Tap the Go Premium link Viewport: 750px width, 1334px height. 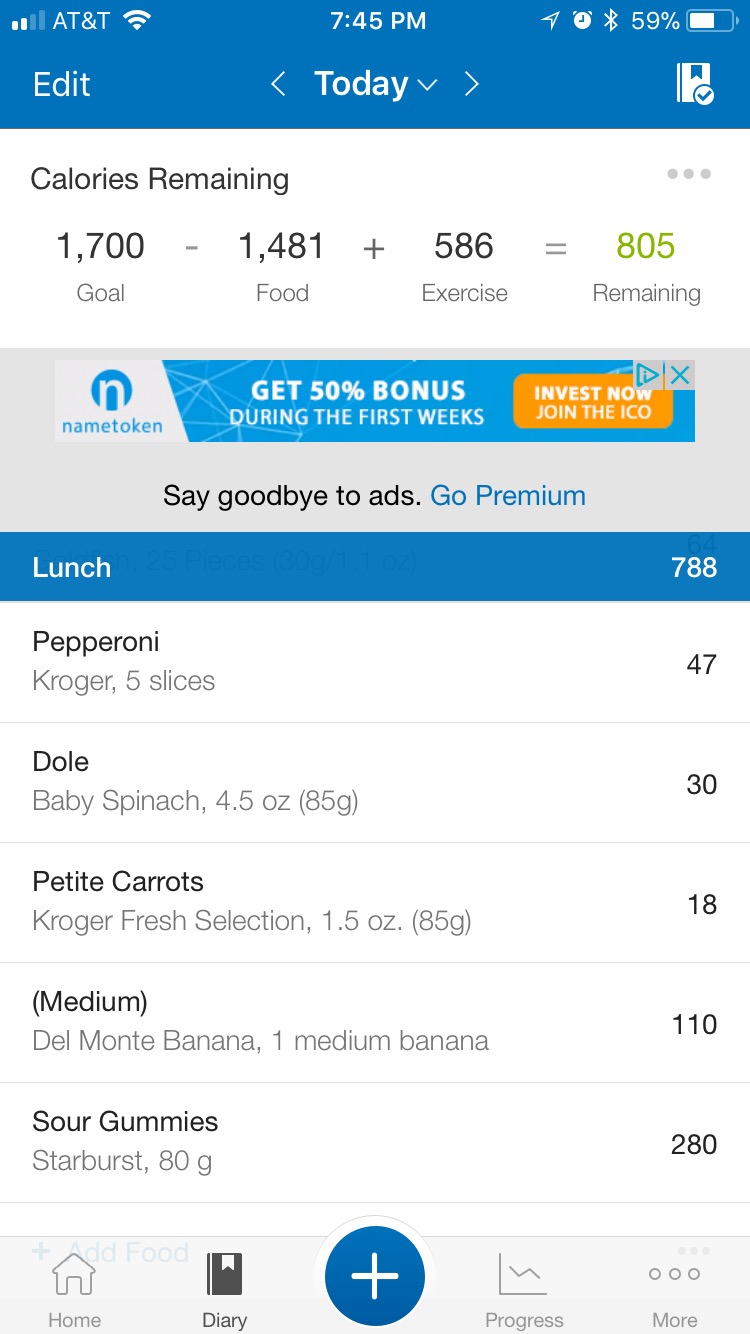pyautogui.click(x=508, y=495)
